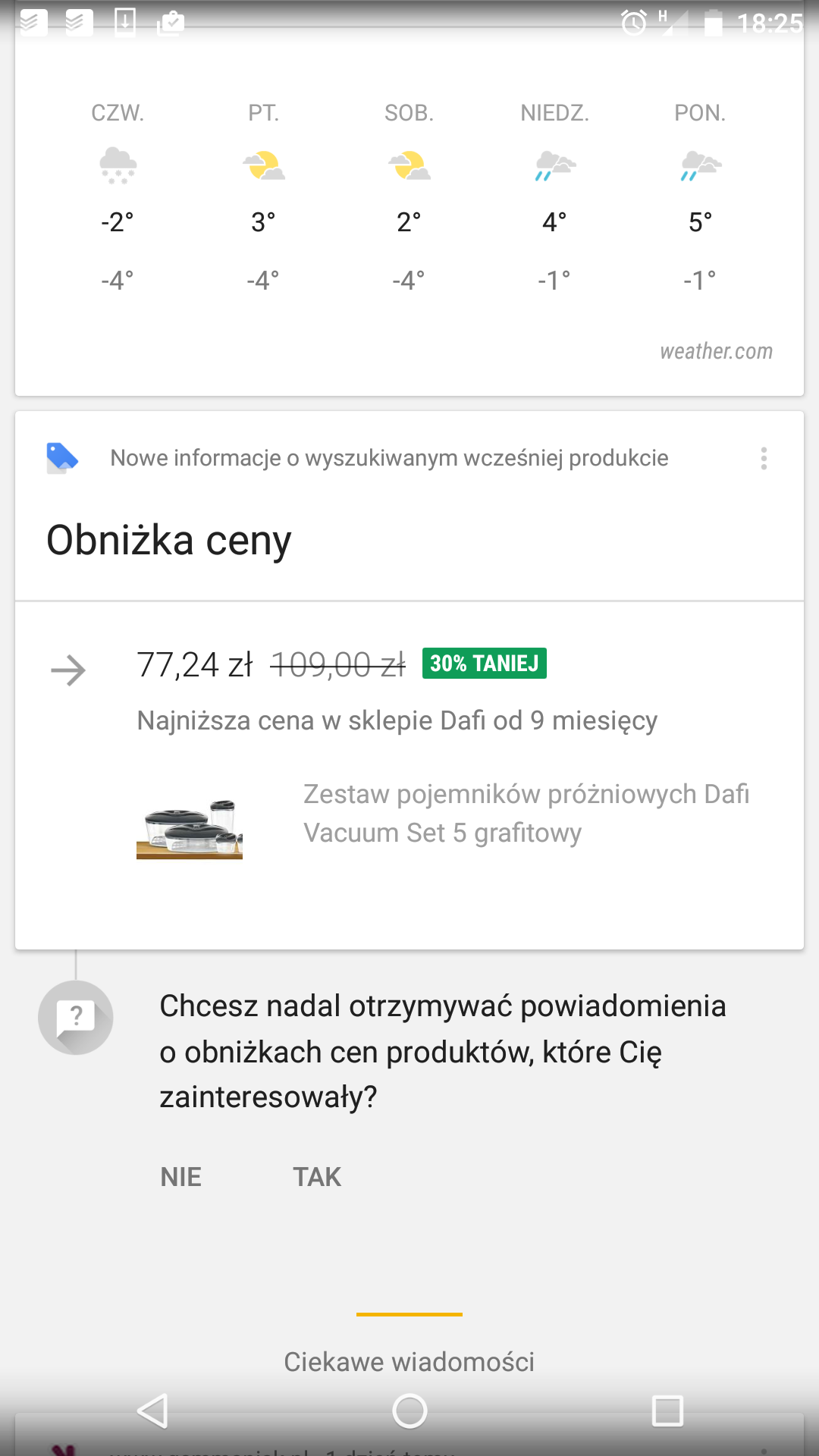This screenshot has height=1456, width=819.
Task: Select the SOB. day label
Action: 409,112
